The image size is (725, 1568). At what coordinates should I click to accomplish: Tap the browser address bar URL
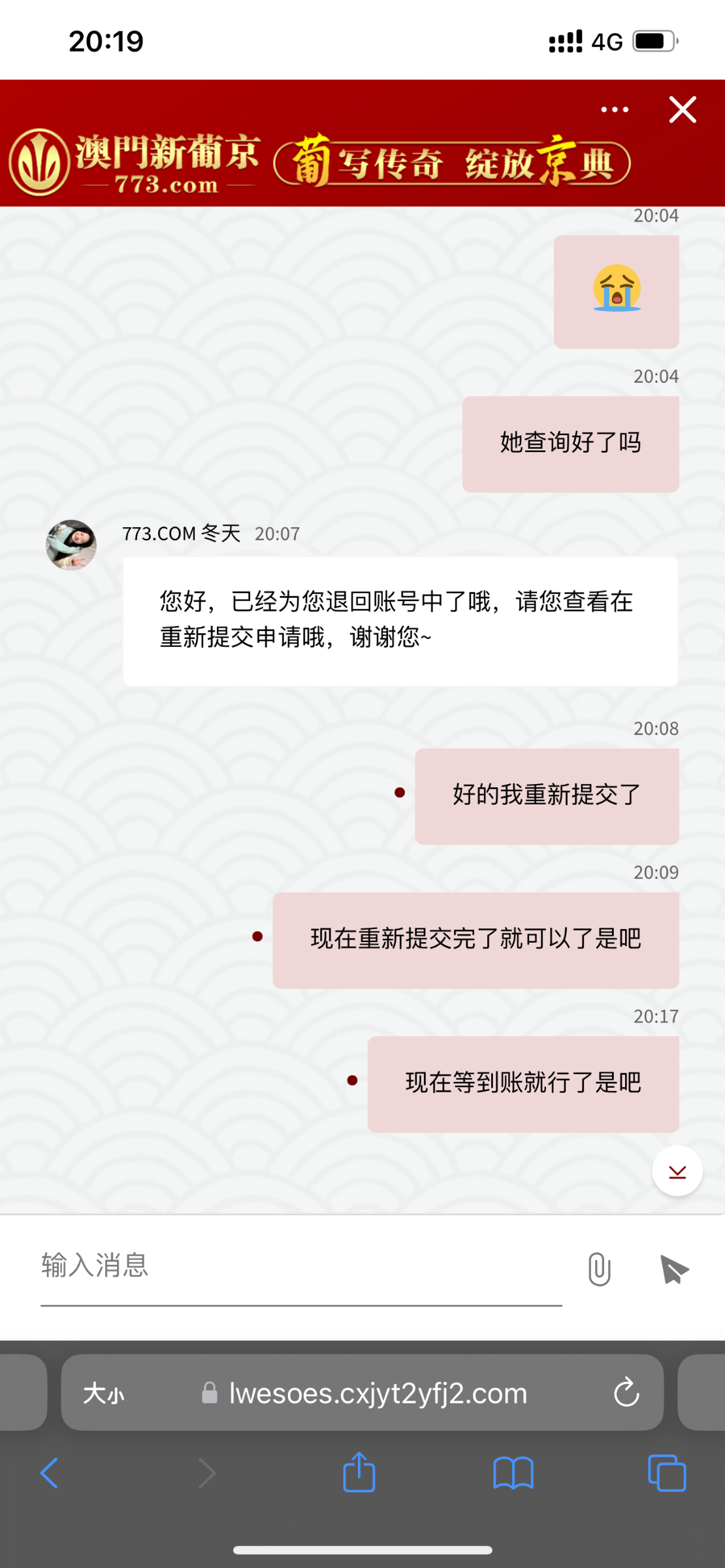pyautogui.click(x=378, y=1394)
